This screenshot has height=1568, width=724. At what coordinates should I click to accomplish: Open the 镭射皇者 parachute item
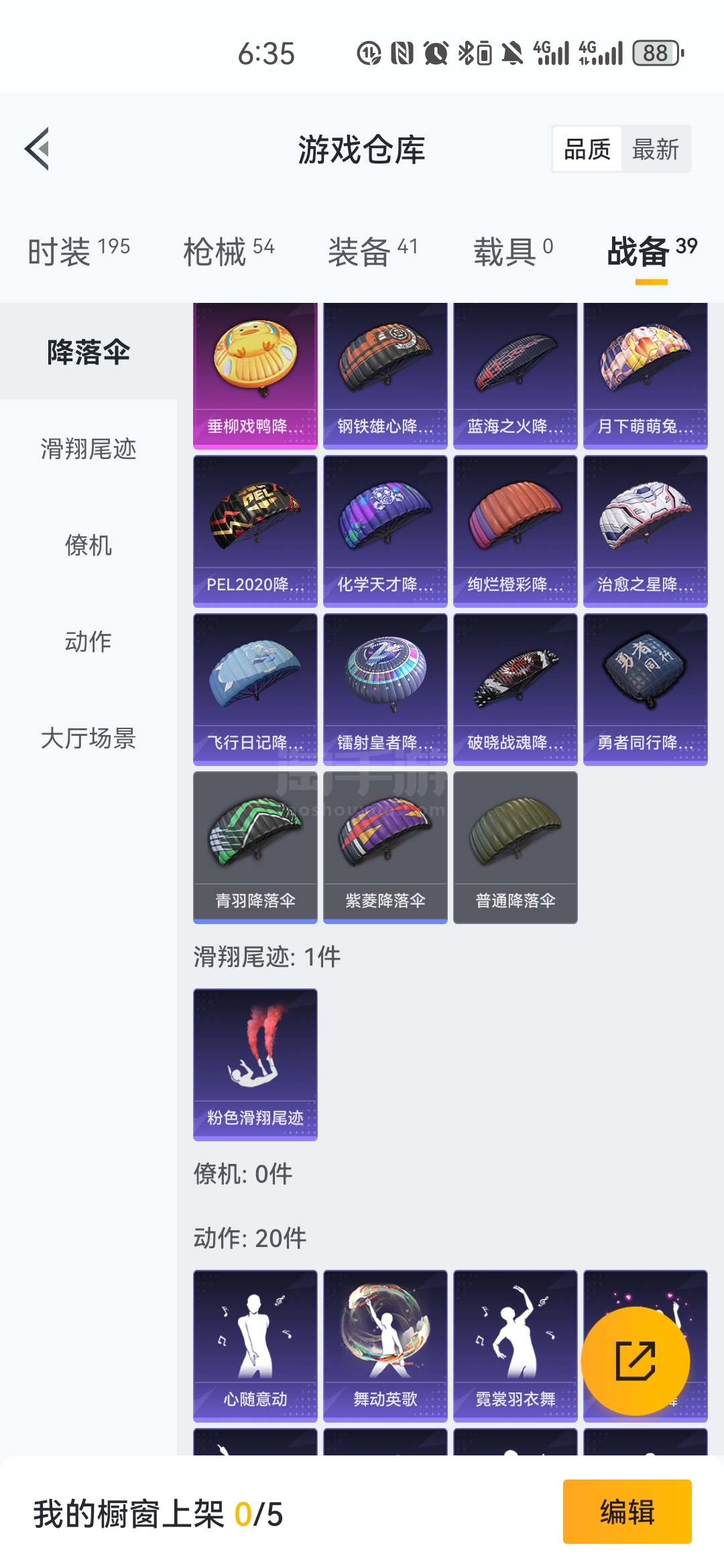pos(385,689)
